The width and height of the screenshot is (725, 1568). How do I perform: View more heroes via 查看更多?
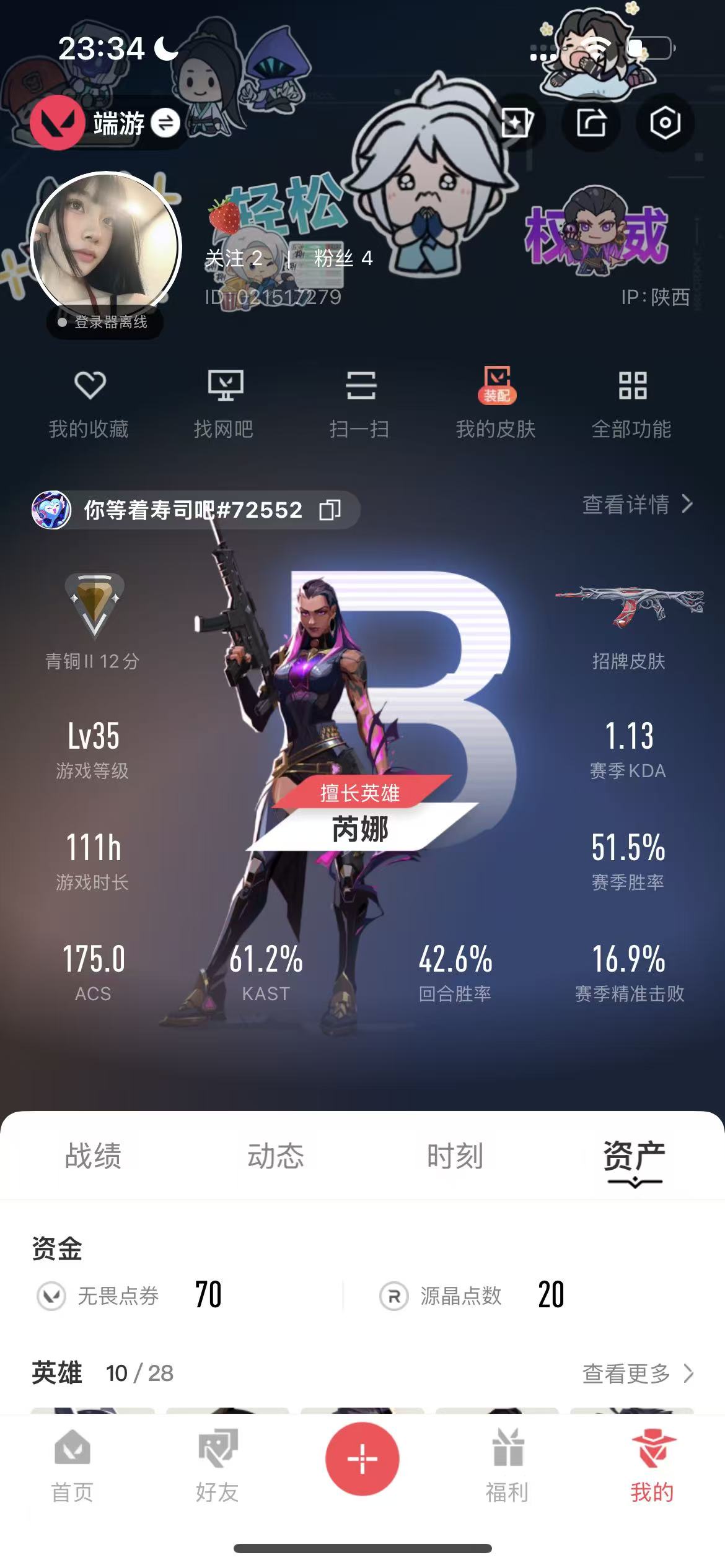click(x=637, y=1374)
